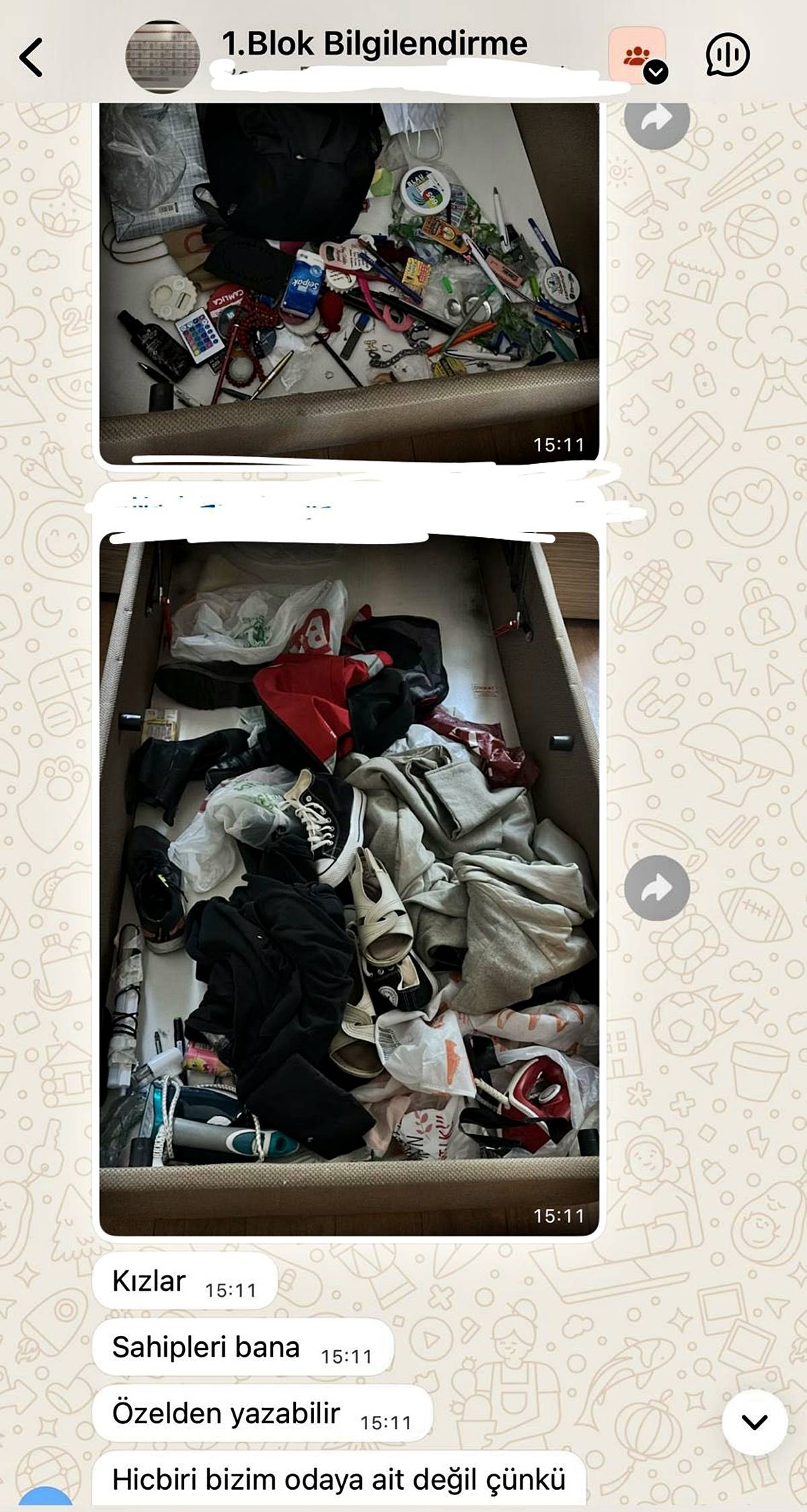Forward the photo of clothes and shoes
This screenshot has width=807, height=1512.
(x=656, y=888)
